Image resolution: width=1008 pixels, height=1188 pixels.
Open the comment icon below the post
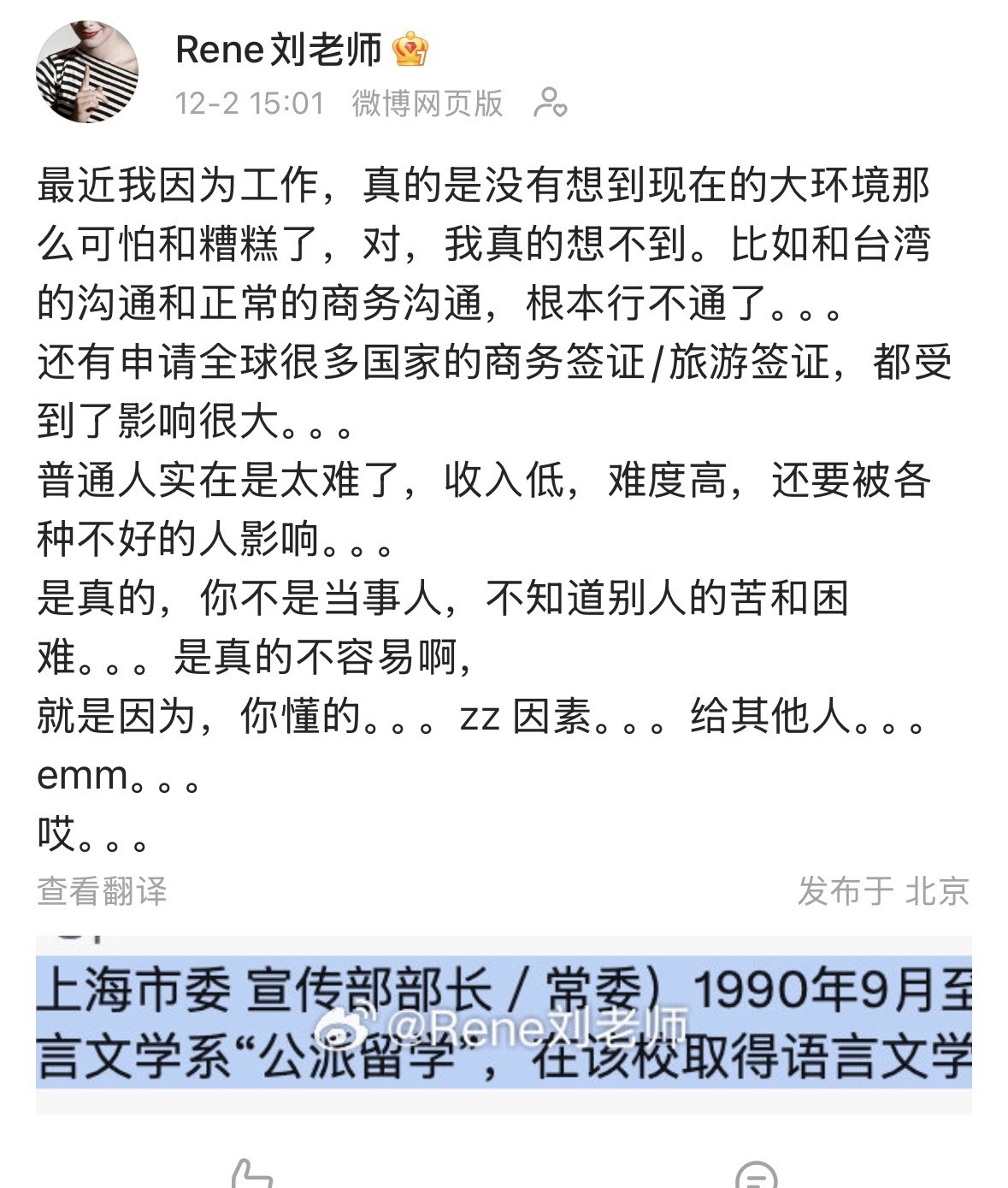coord(756,1175)
